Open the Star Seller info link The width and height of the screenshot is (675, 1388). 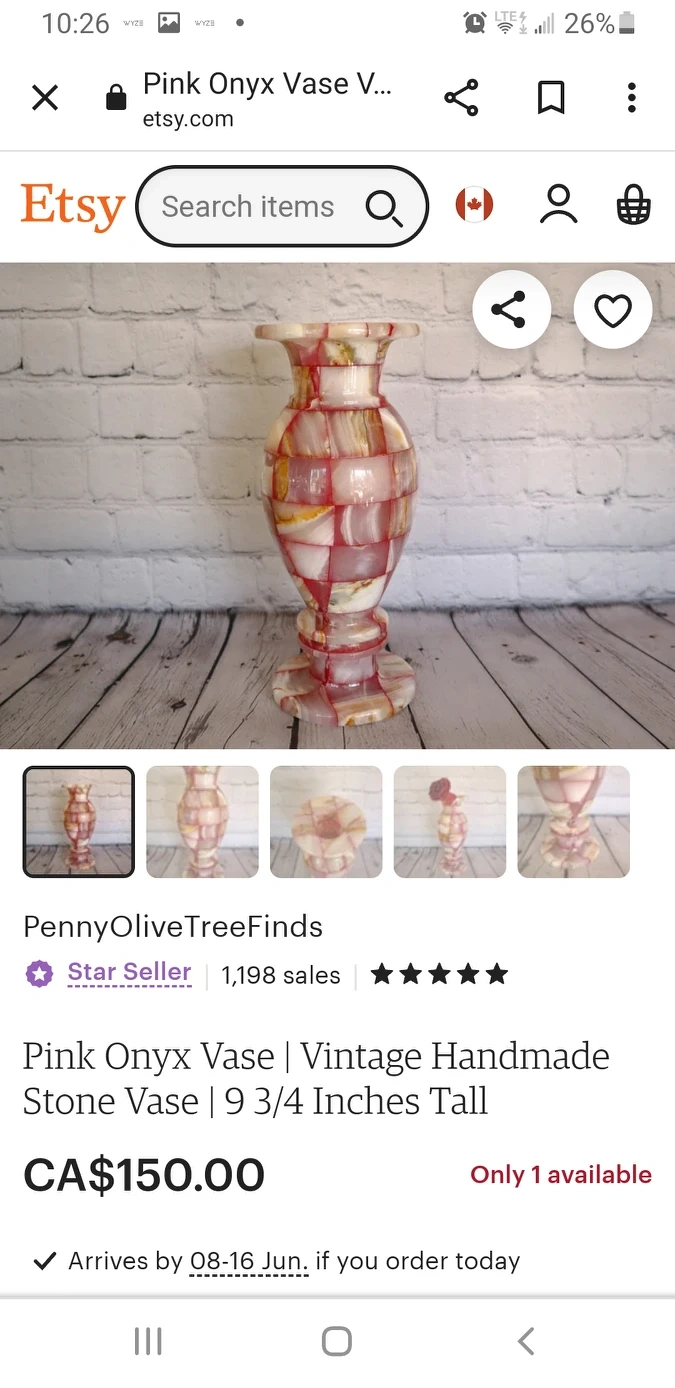(129, 973)
